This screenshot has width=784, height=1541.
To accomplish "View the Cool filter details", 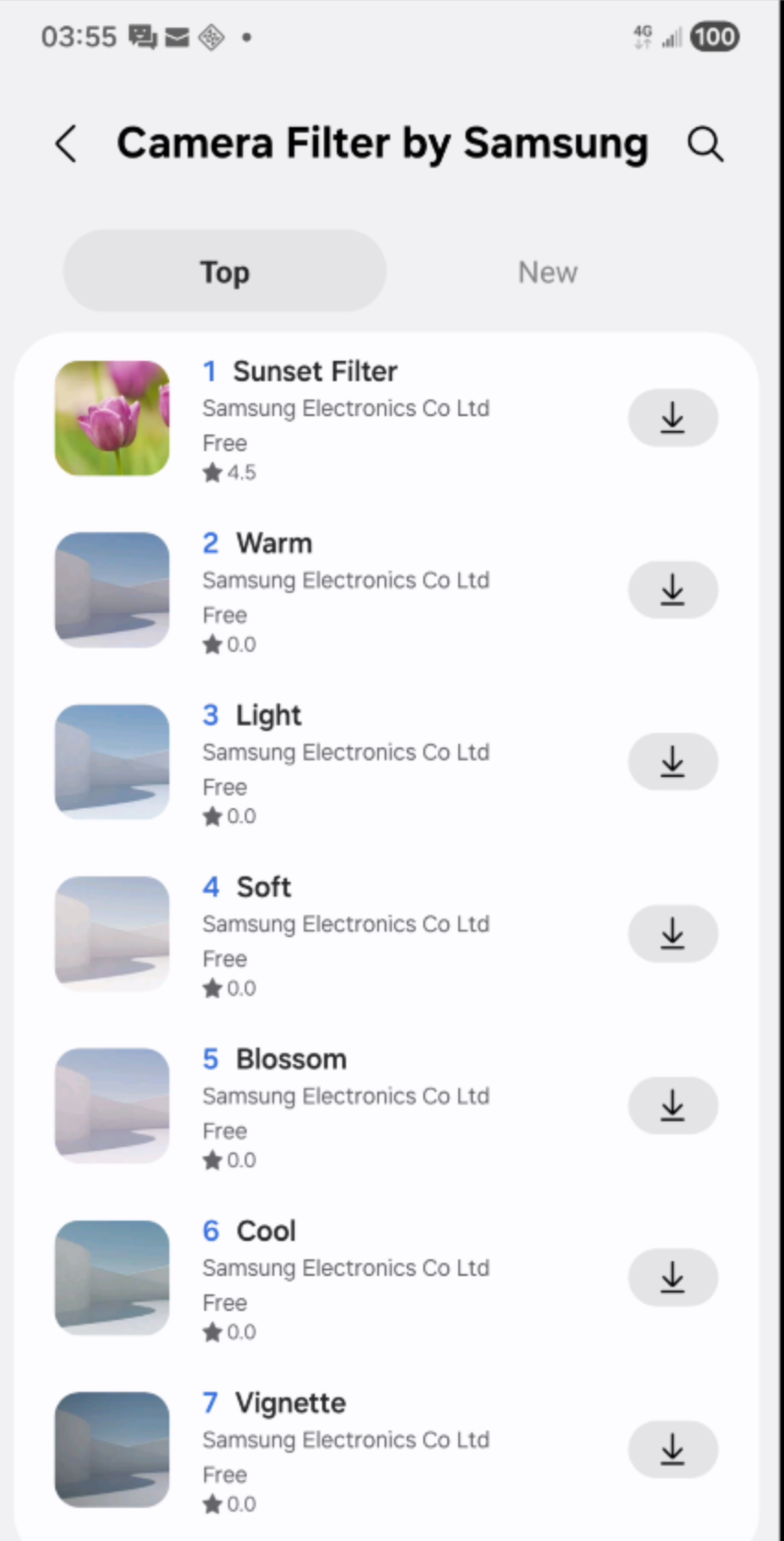I will pos(266,1232).
